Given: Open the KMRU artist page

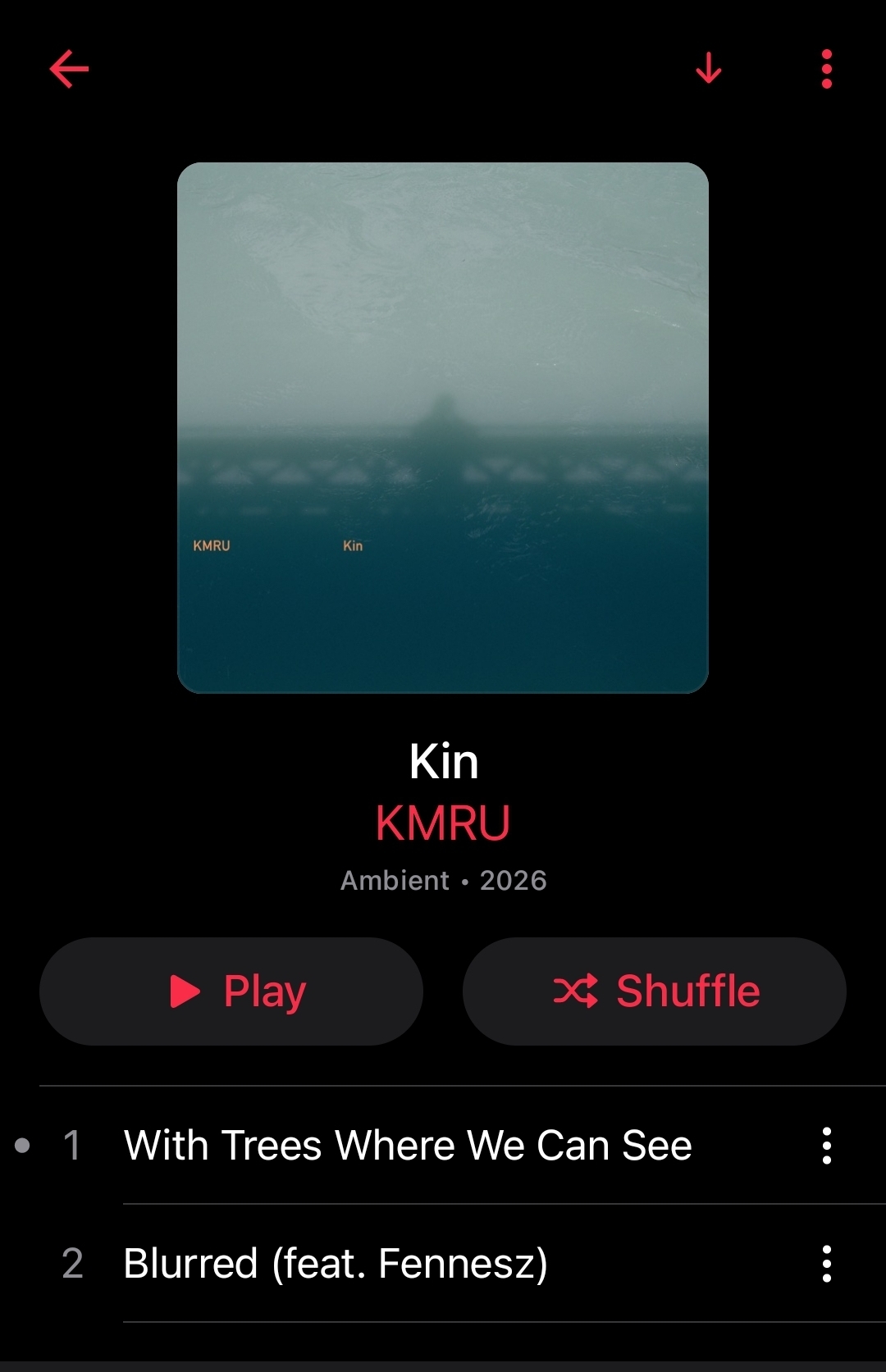Looking at the screenshot, I should coord(443,823).
